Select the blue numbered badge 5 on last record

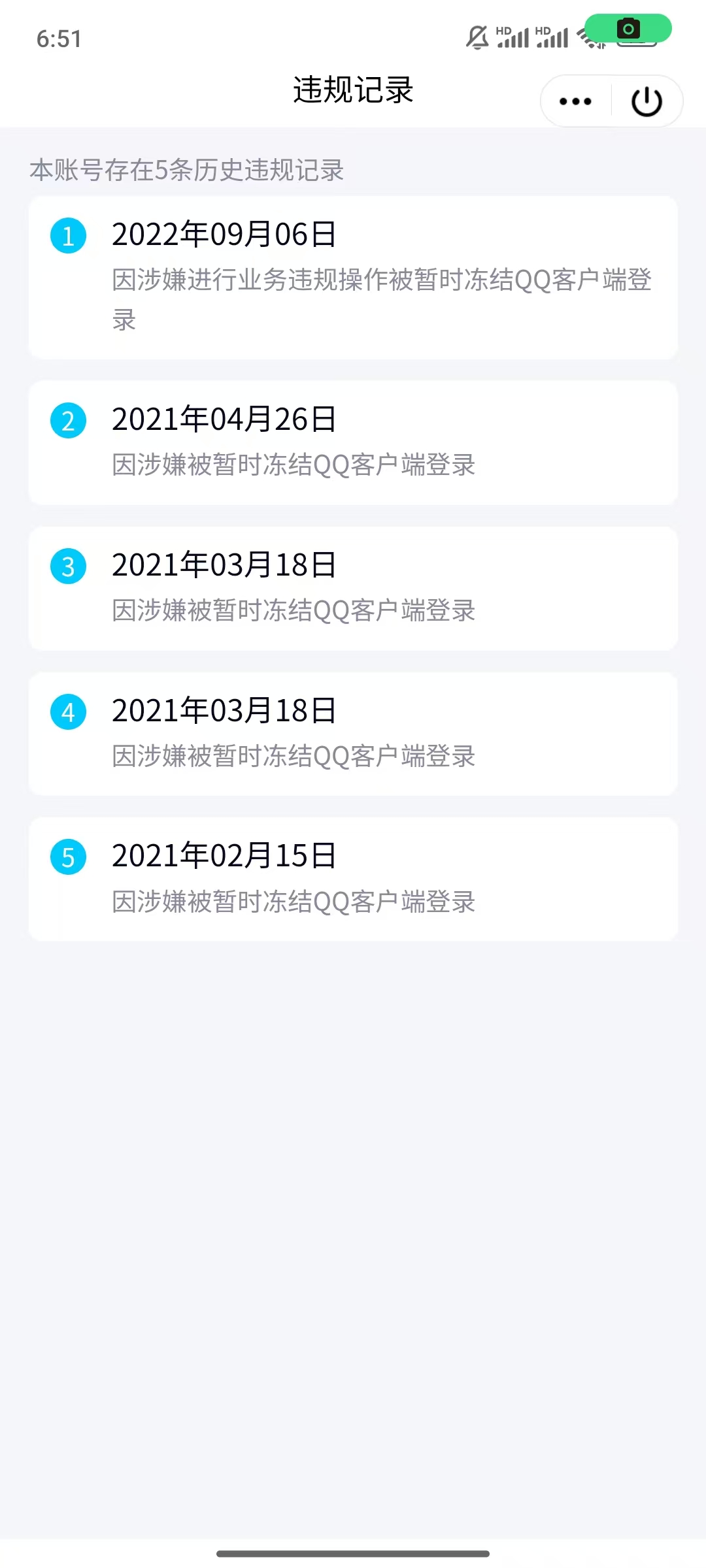tap(68, 858)
